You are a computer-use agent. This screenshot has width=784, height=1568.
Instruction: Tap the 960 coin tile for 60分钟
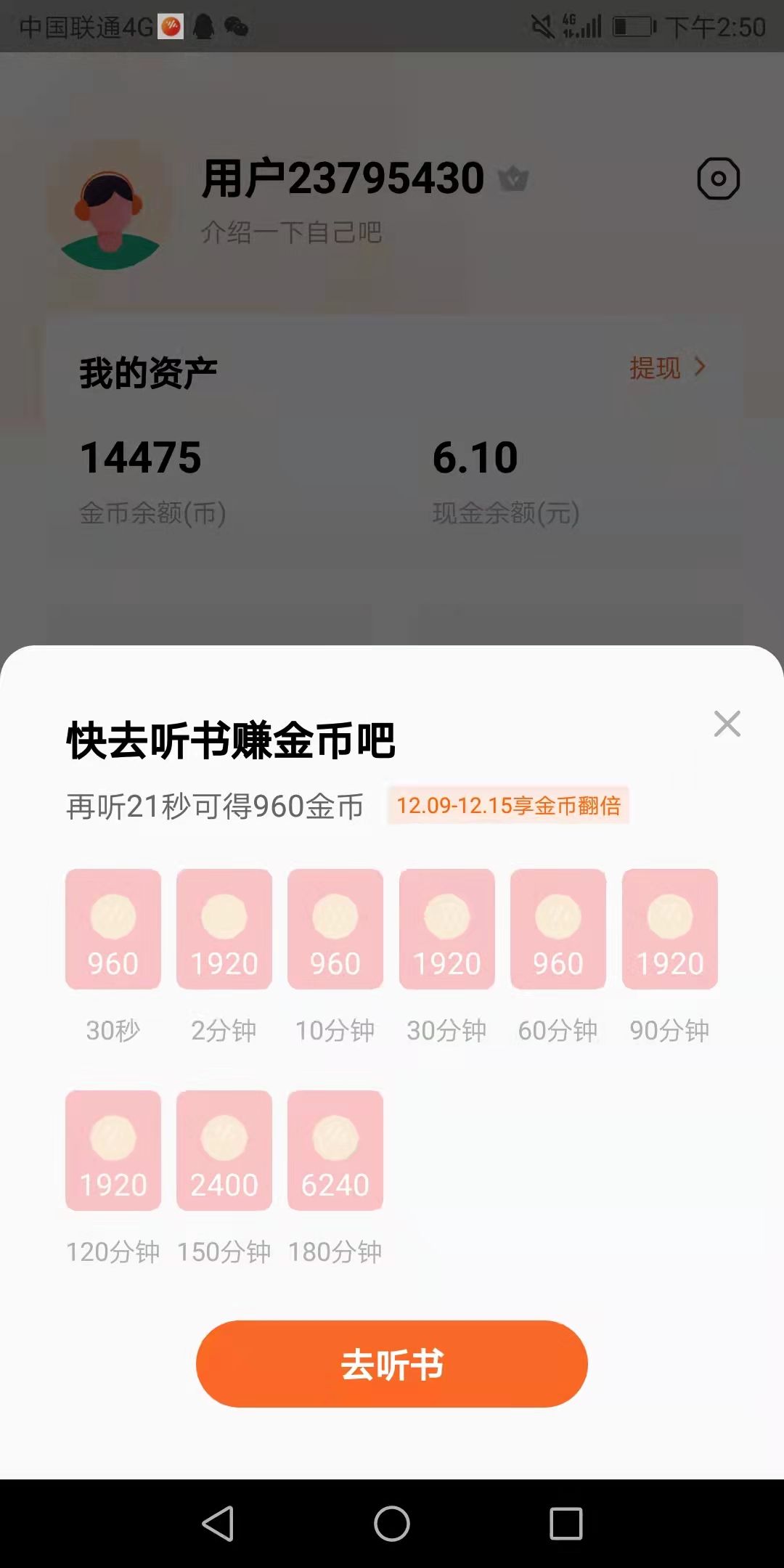(x=558, y=928)
